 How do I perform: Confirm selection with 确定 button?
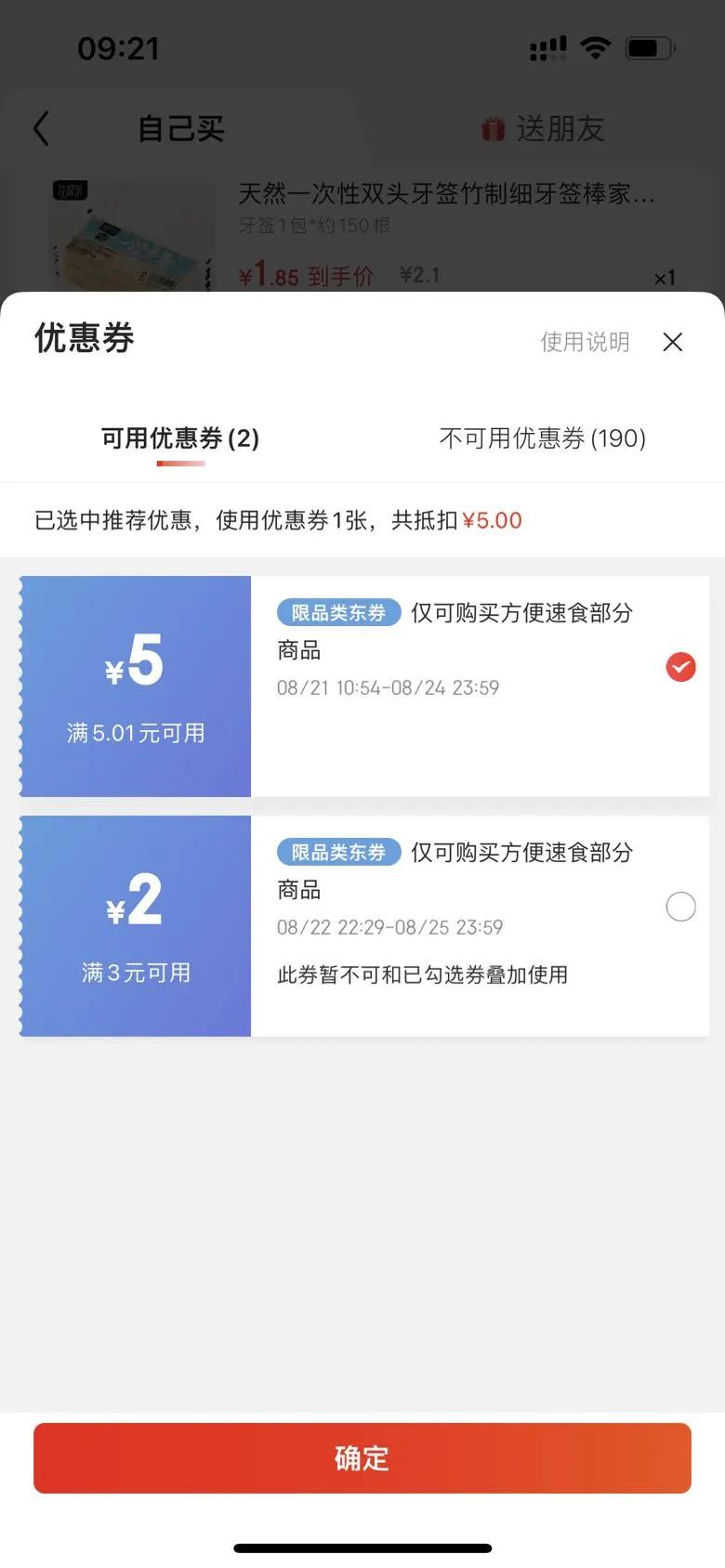pyautogui.click(x=362, y=1458)
